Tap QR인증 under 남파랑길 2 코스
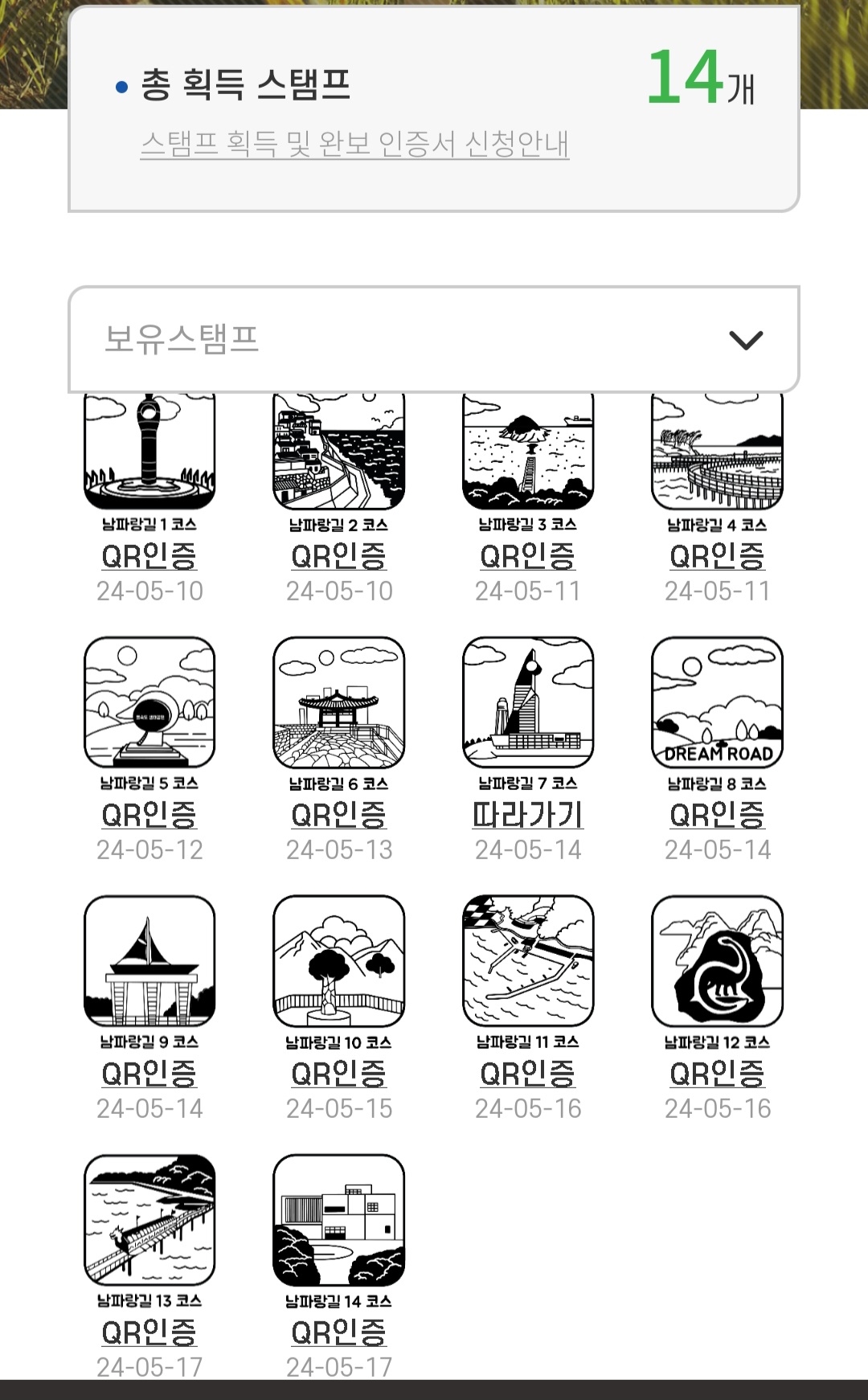Screen dimensions: 868x1400 [339, 556]
